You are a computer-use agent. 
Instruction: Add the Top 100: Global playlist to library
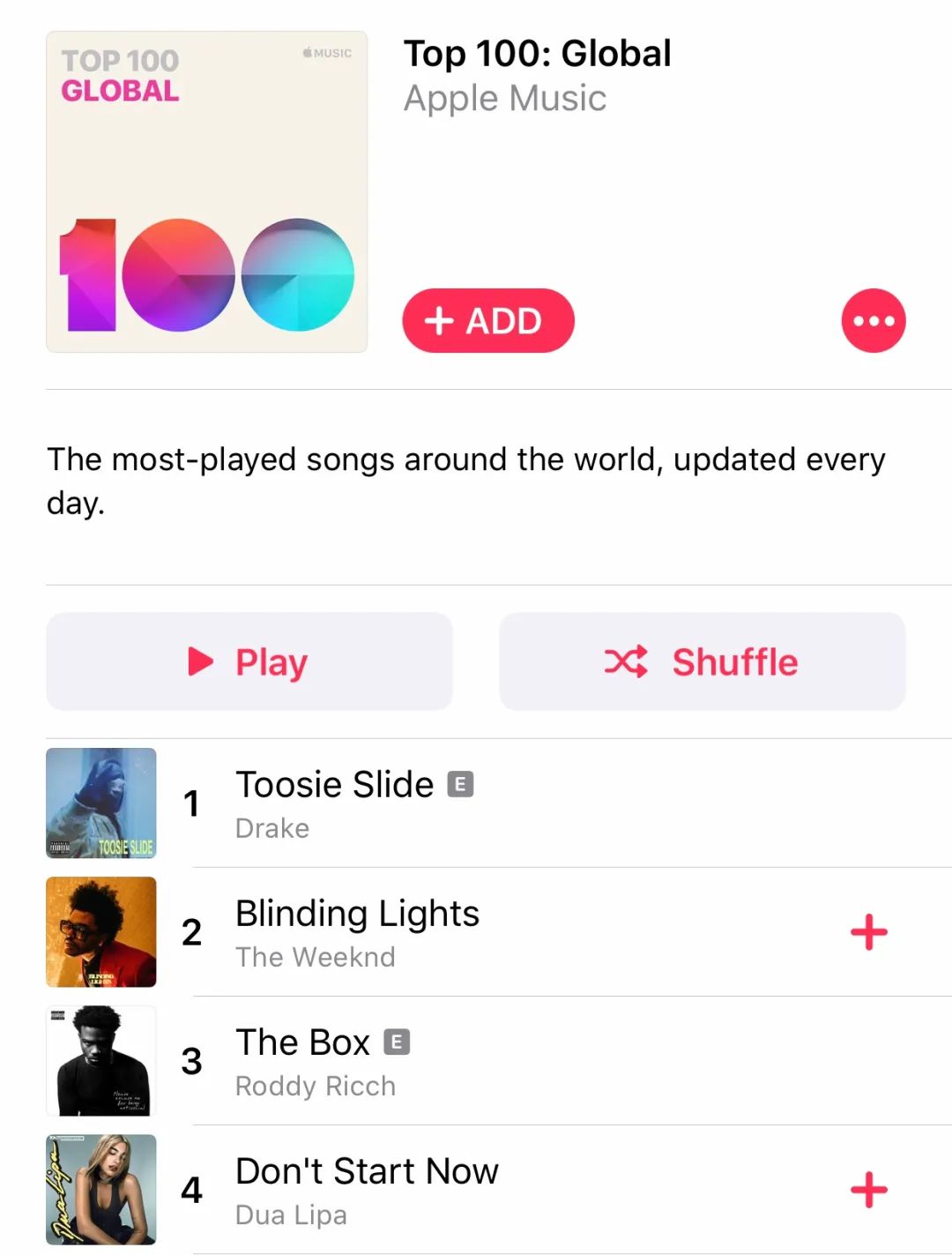pos(487,321)
